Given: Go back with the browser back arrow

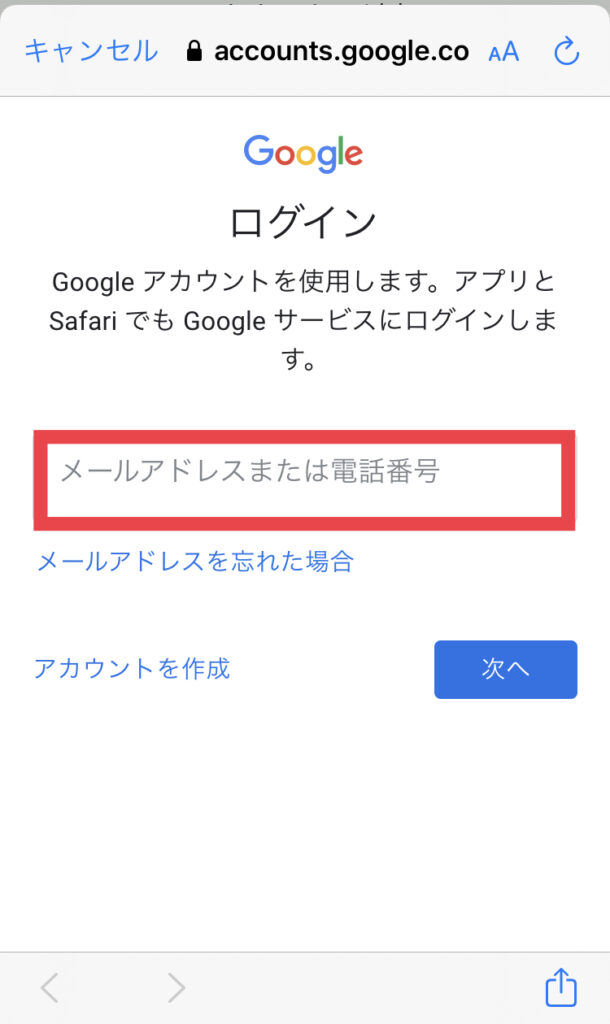Looking at the screenshot, I should tap(50, 987).
